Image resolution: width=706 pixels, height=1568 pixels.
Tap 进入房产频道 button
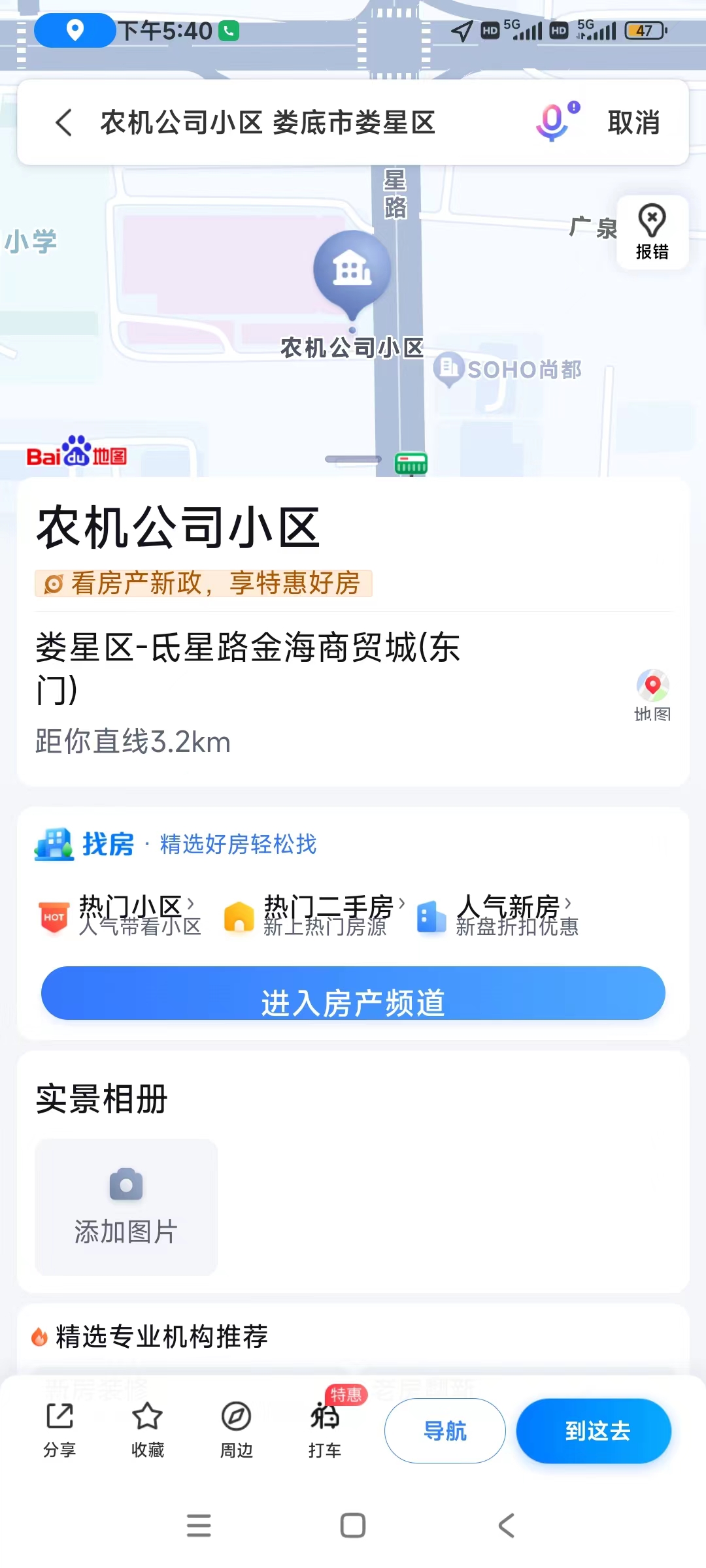point(353,994)
